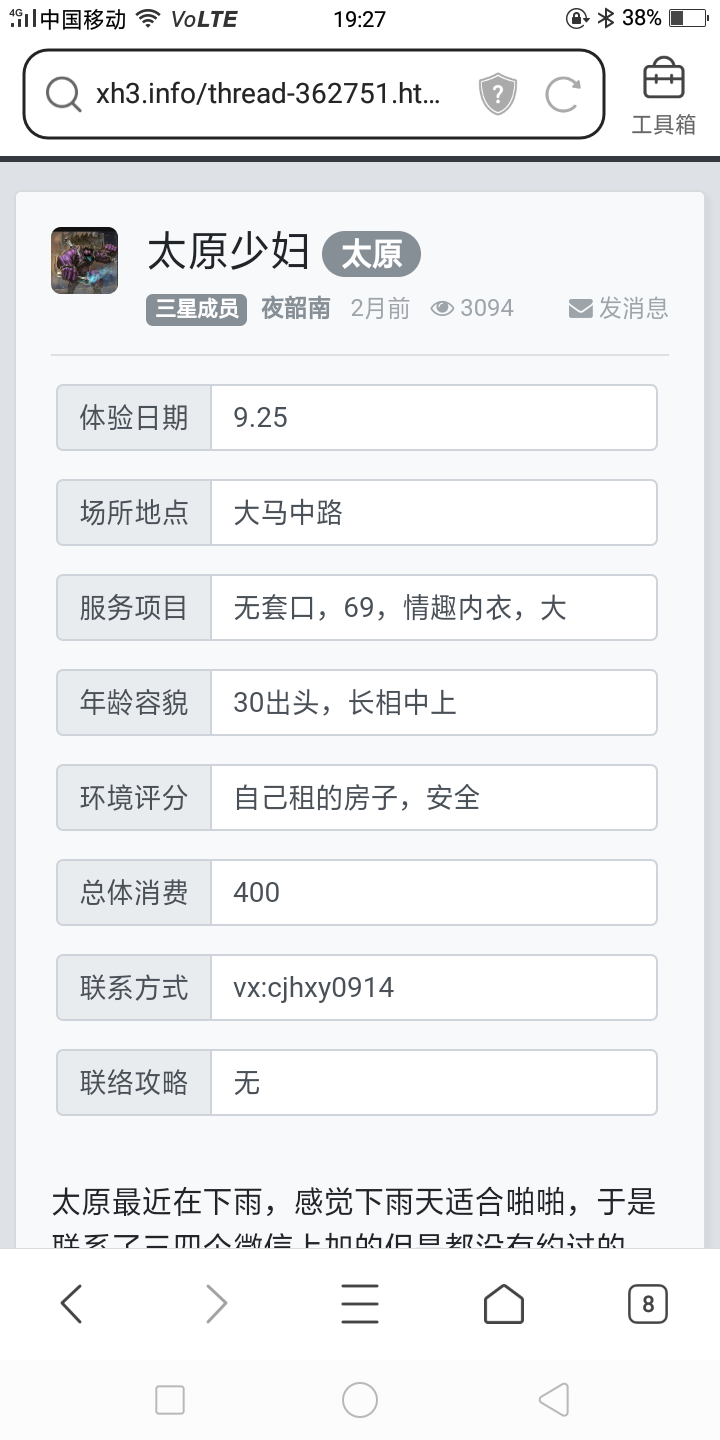Open the 工具箱 toolbox

(x=664, y=97)
